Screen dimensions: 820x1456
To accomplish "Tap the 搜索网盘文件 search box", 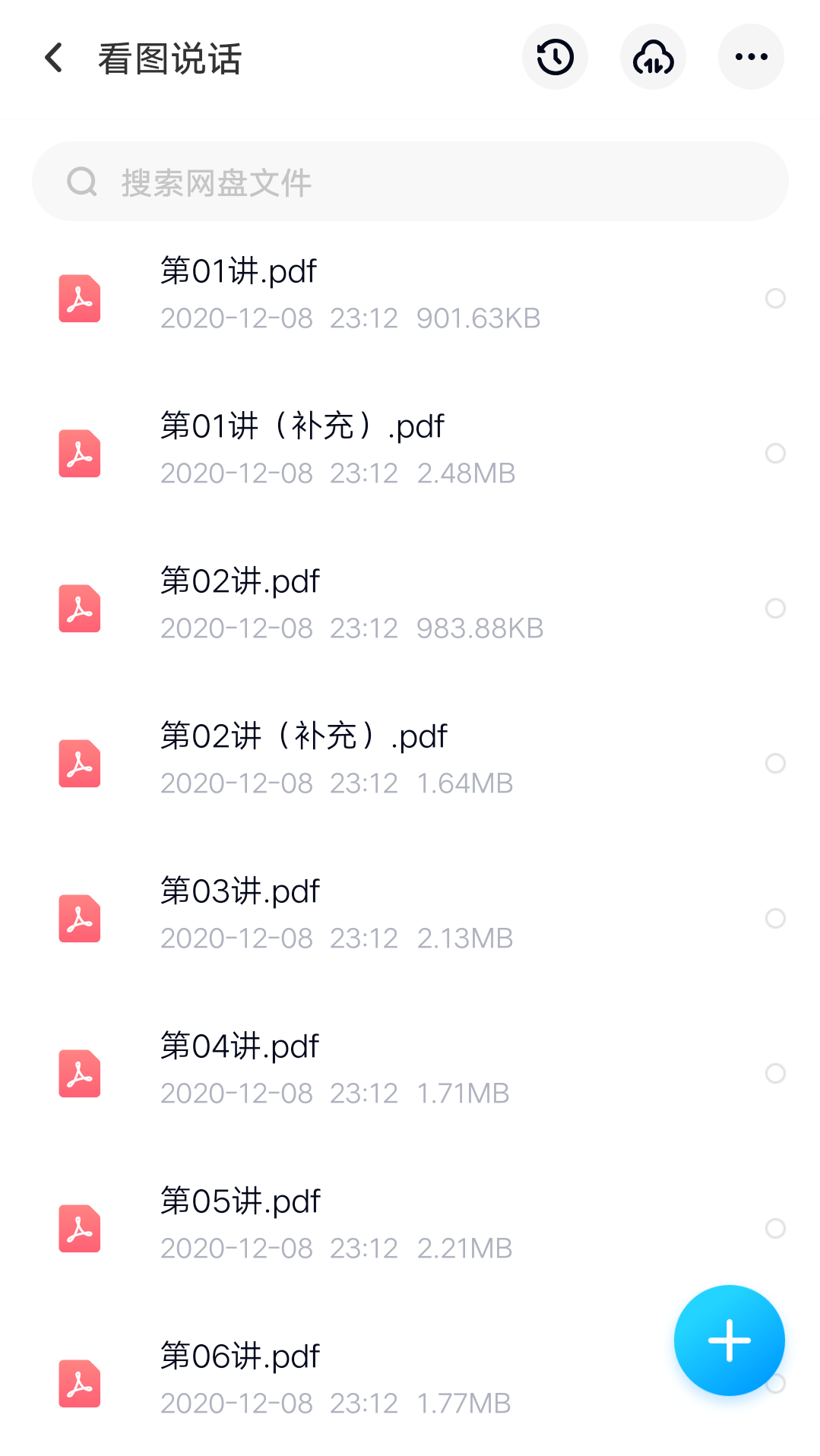I will point(410,182).
